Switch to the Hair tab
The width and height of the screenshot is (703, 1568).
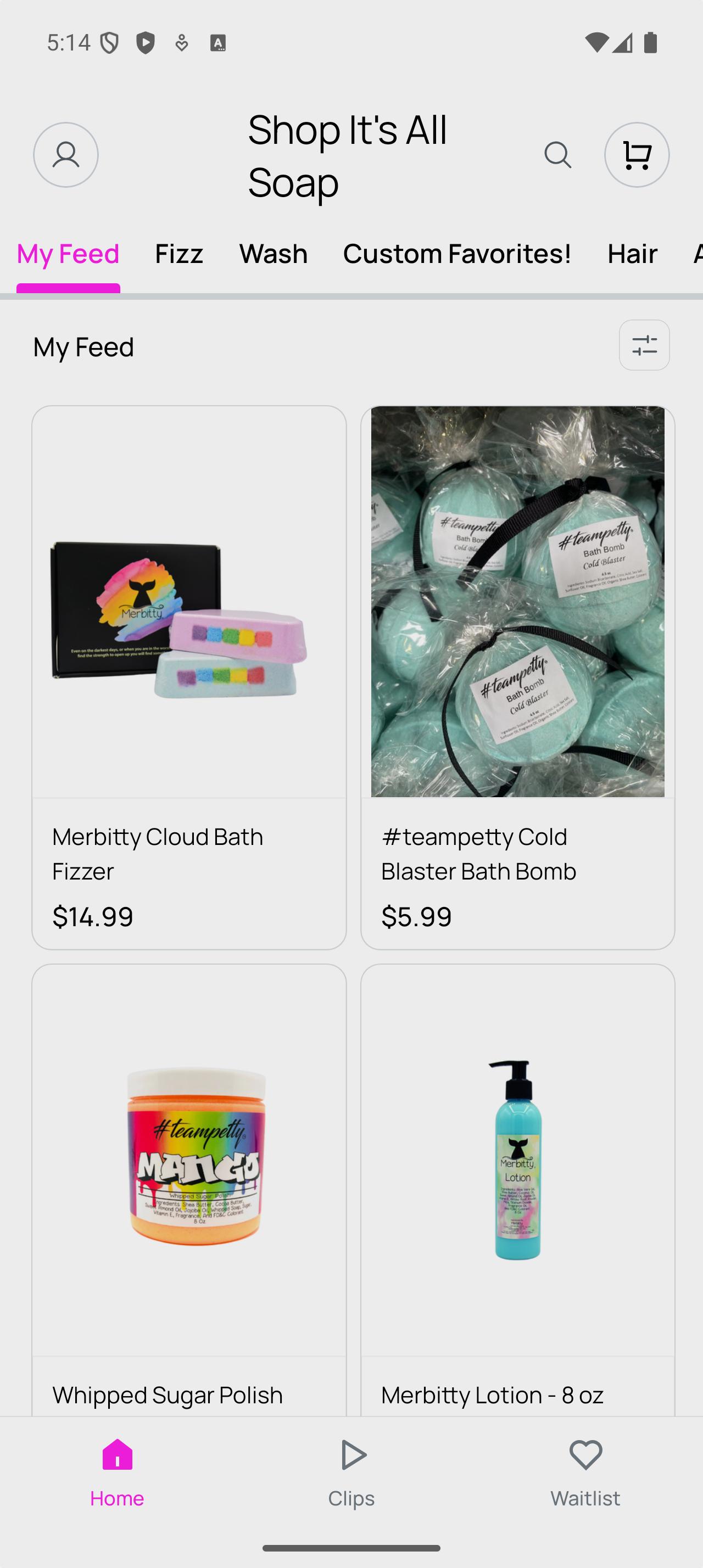(632, 253)
